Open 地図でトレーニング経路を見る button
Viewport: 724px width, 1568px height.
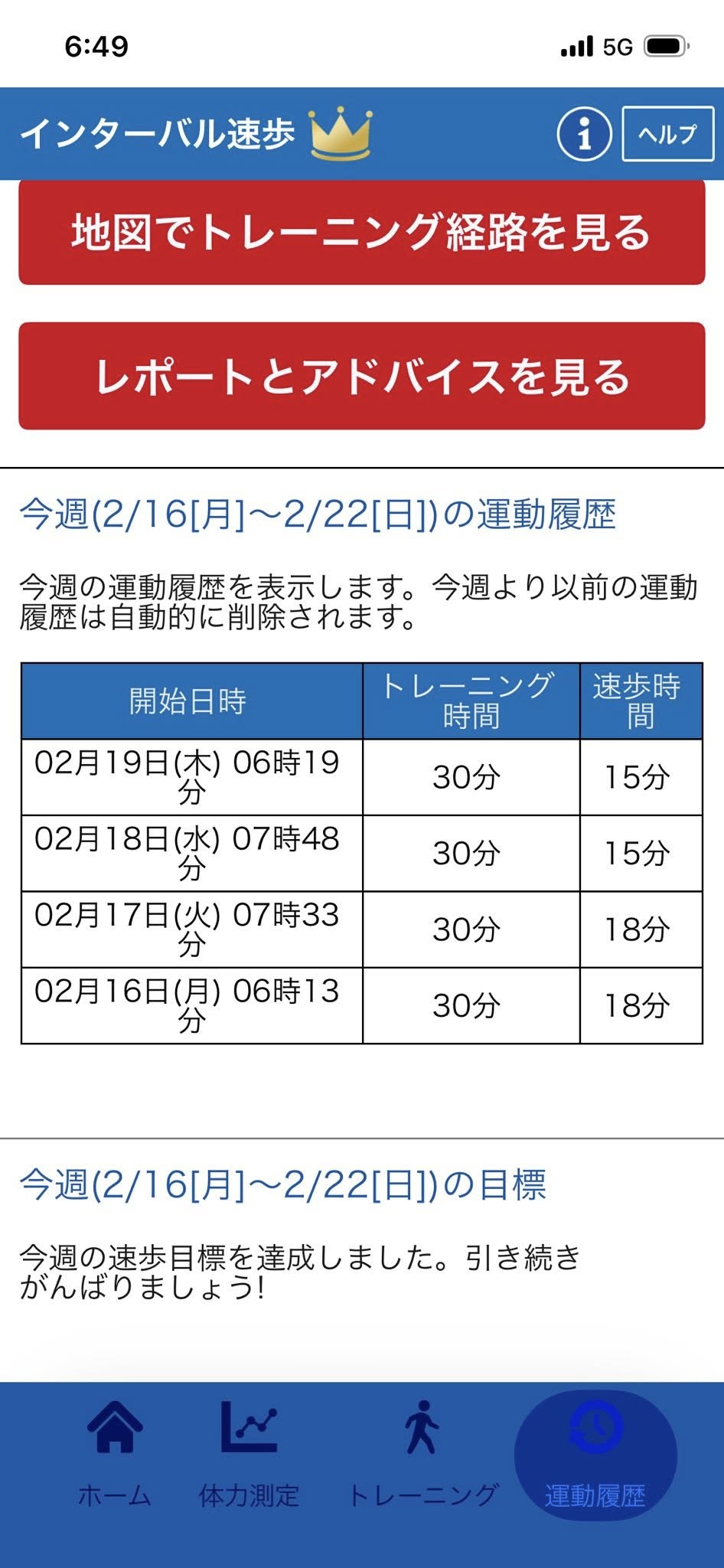(361, 233)
